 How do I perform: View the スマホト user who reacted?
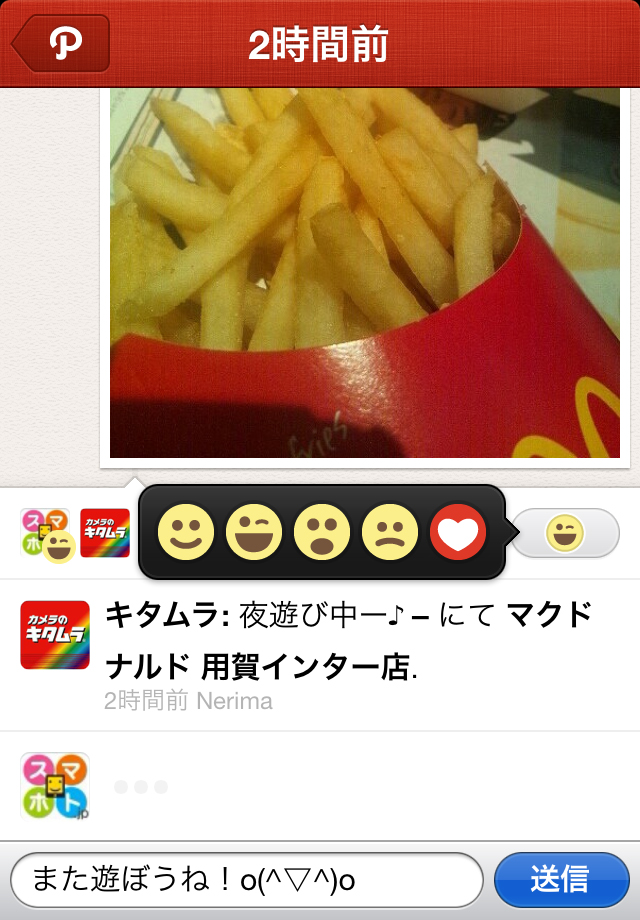tap(46, 533)
